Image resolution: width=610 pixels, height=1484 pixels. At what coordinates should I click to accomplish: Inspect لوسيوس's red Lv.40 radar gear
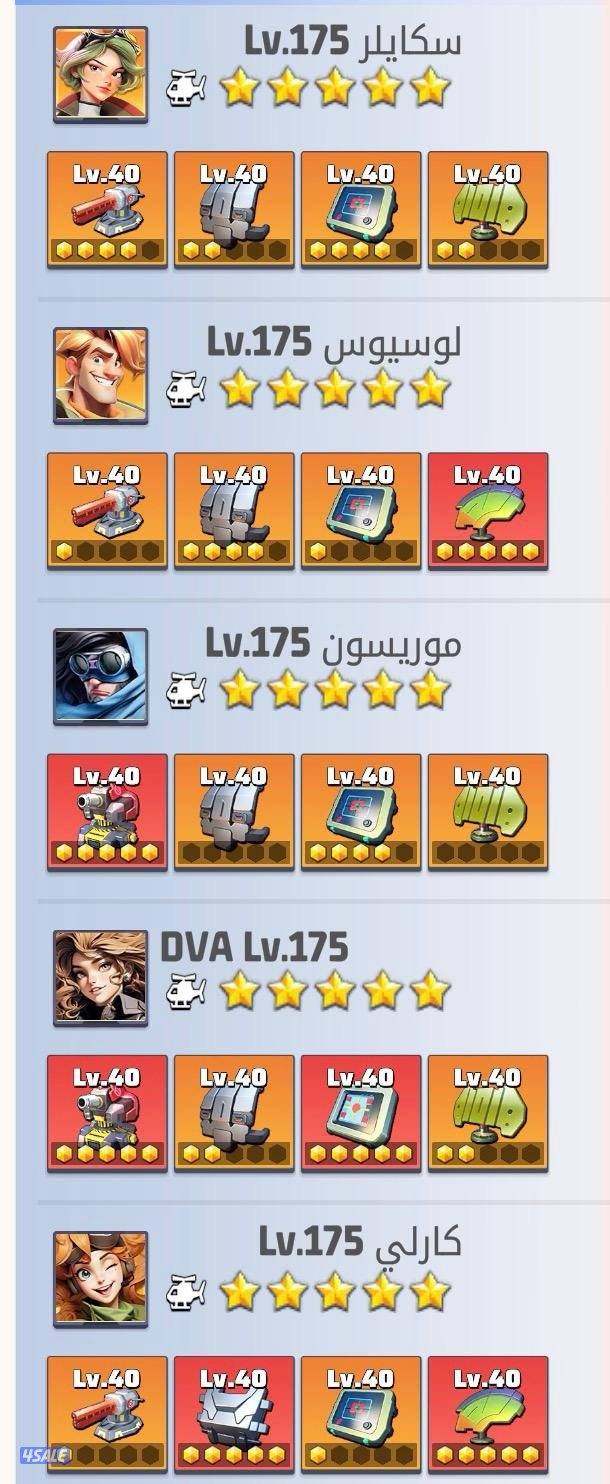[x=488, y=510]
